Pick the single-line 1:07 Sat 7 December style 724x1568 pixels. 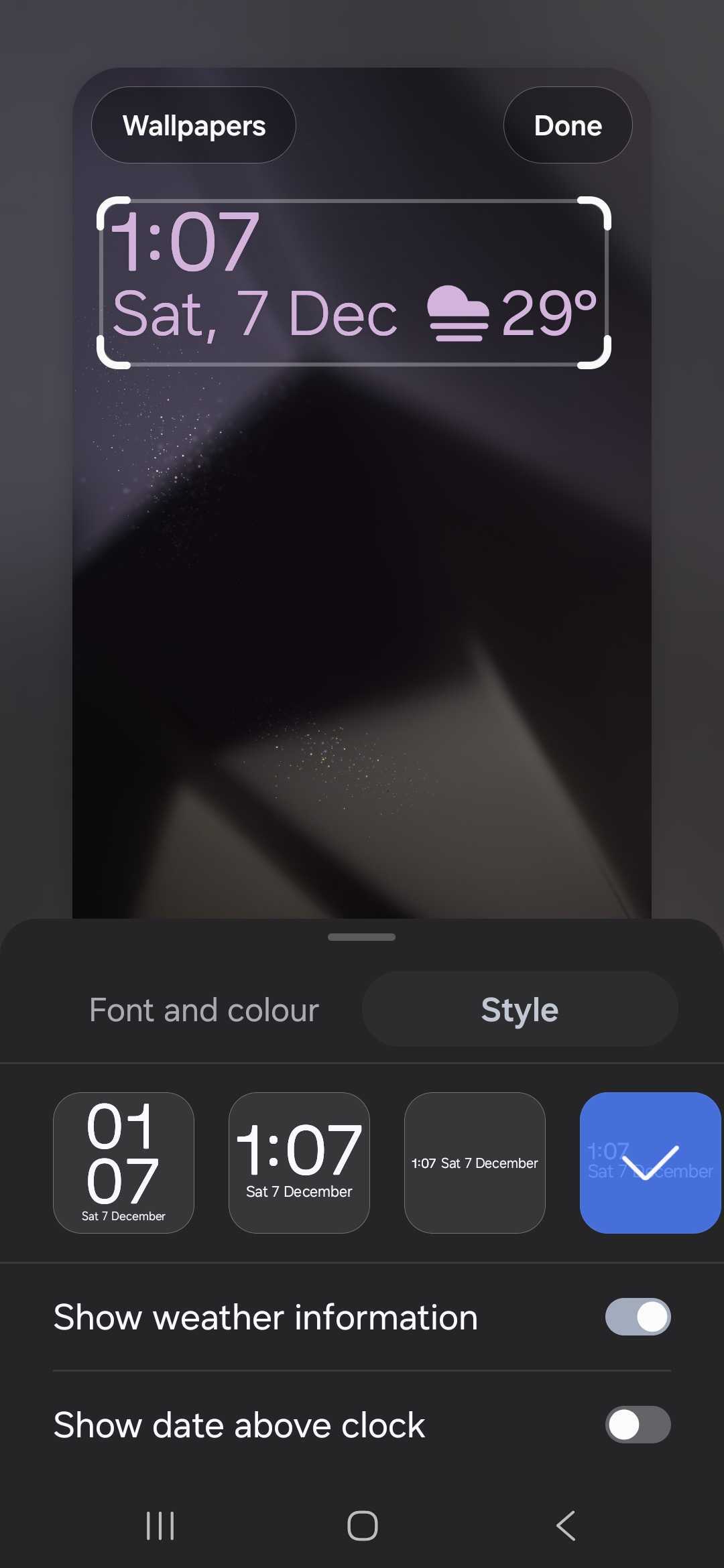475,1163
